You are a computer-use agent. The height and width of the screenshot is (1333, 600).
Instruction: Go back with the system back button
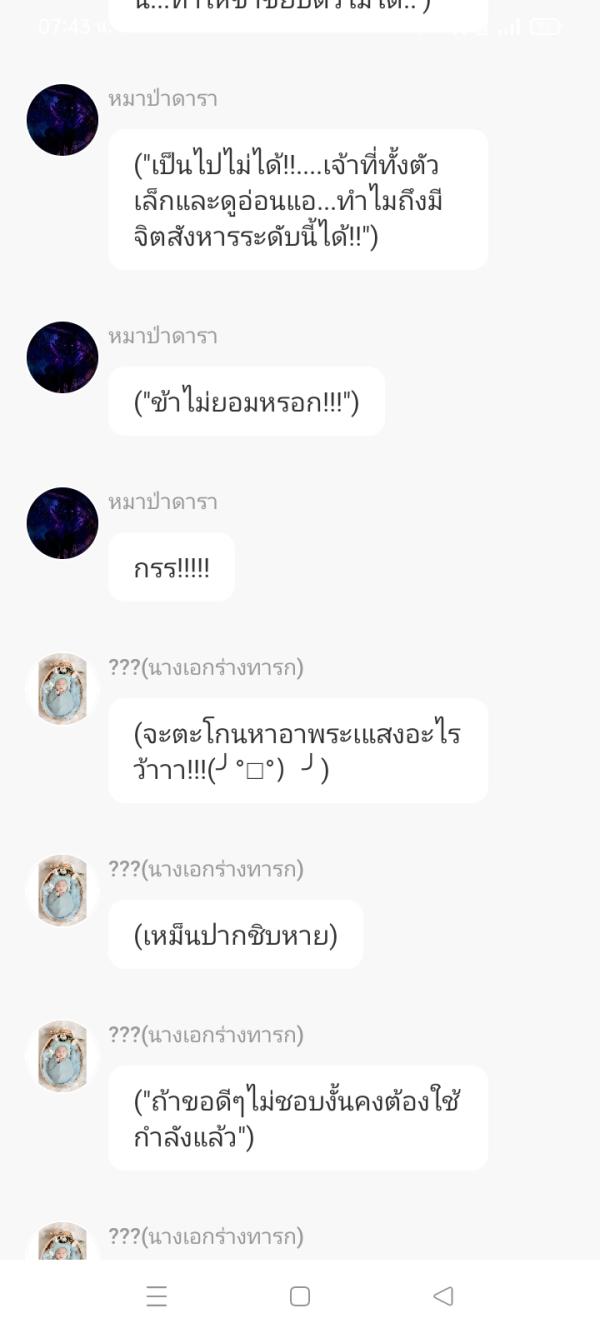pyautogui.click(x=443, y=1296)
